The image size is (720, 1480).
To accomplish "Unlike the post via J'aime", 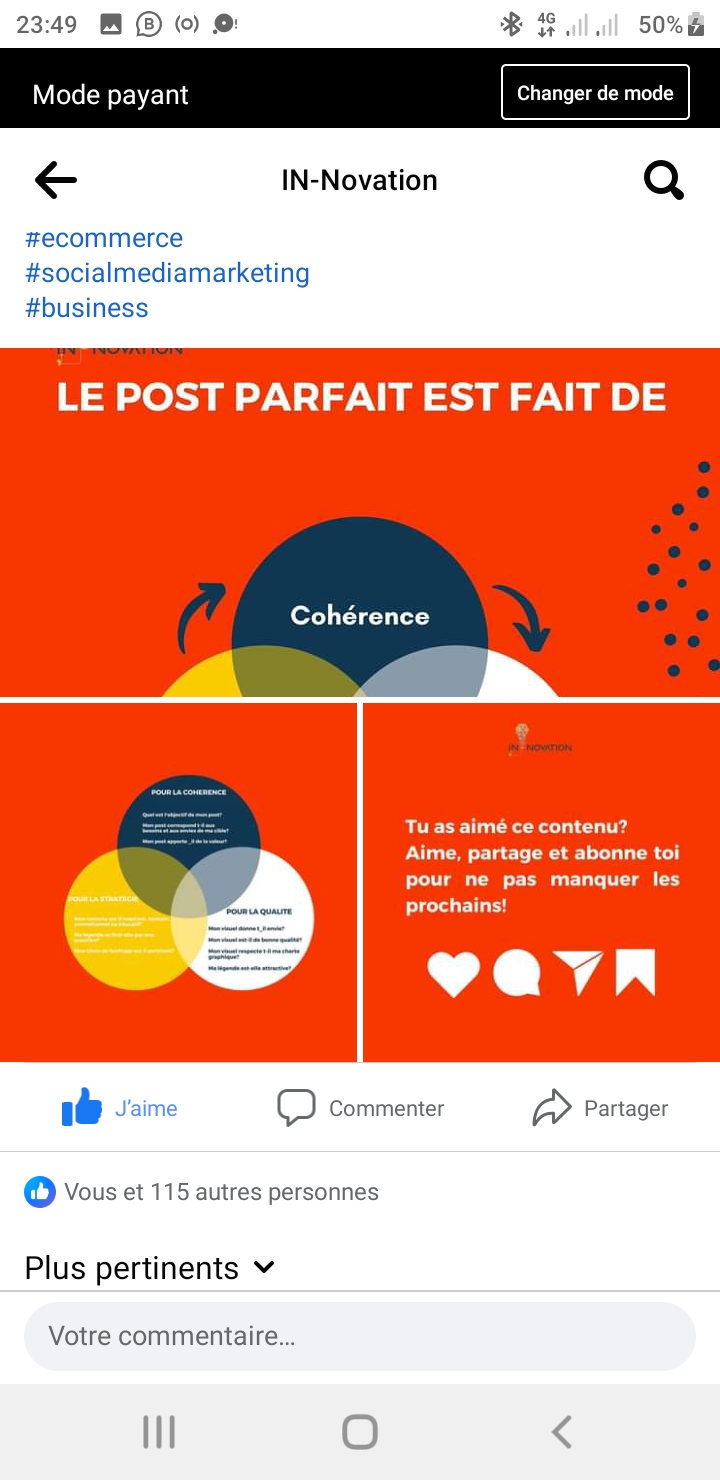I will point(120,1108).
